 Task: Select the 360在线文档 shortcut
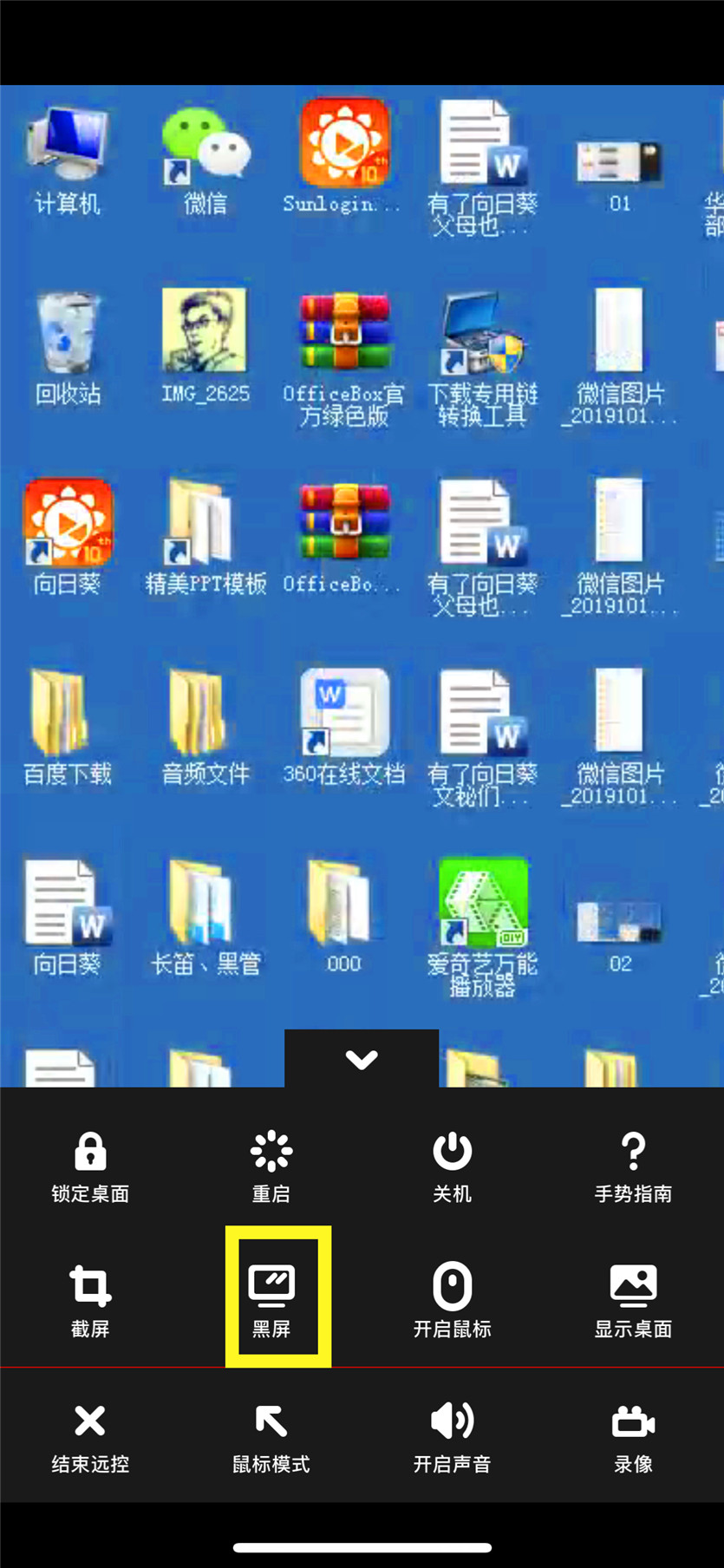point(344,727)
